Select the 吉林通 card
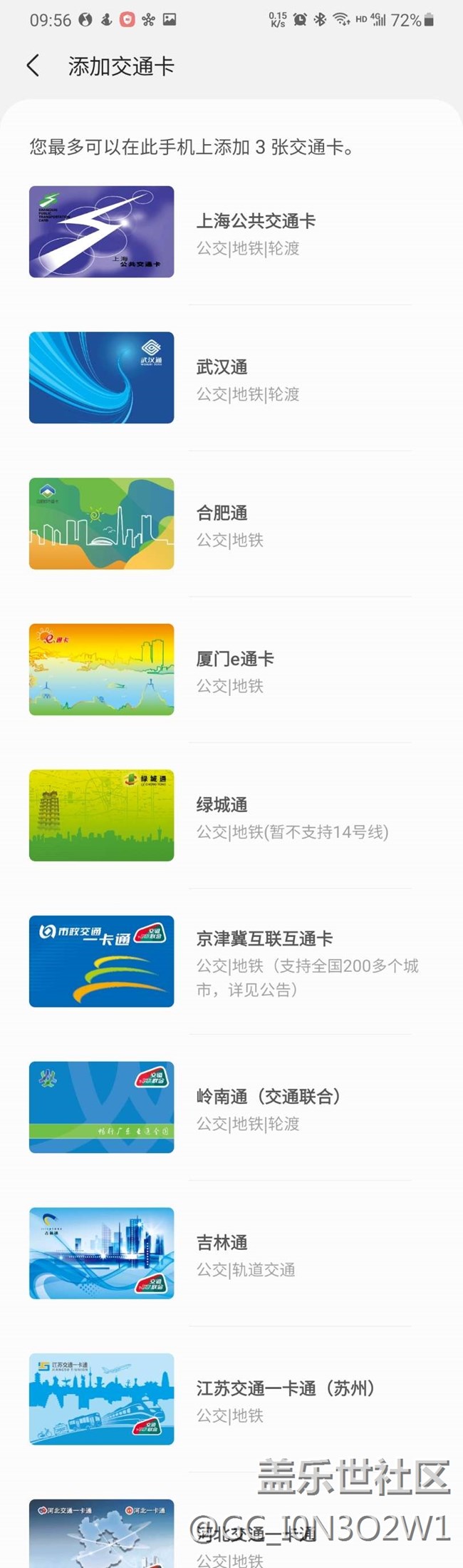Viewport: 463px width, 1568px height. point(221,1254)
